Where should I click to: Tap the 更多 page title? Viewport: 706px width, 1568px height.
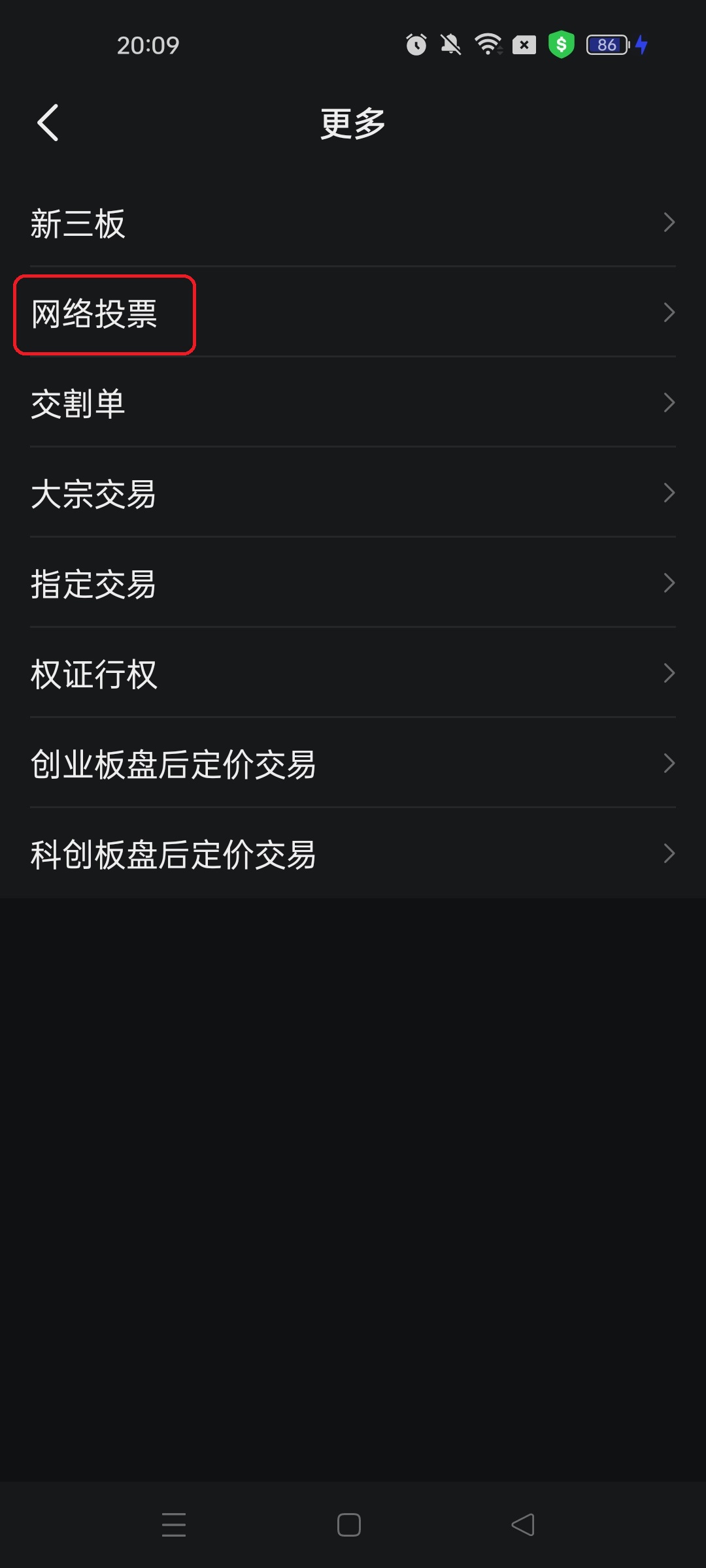coord(351,123)
